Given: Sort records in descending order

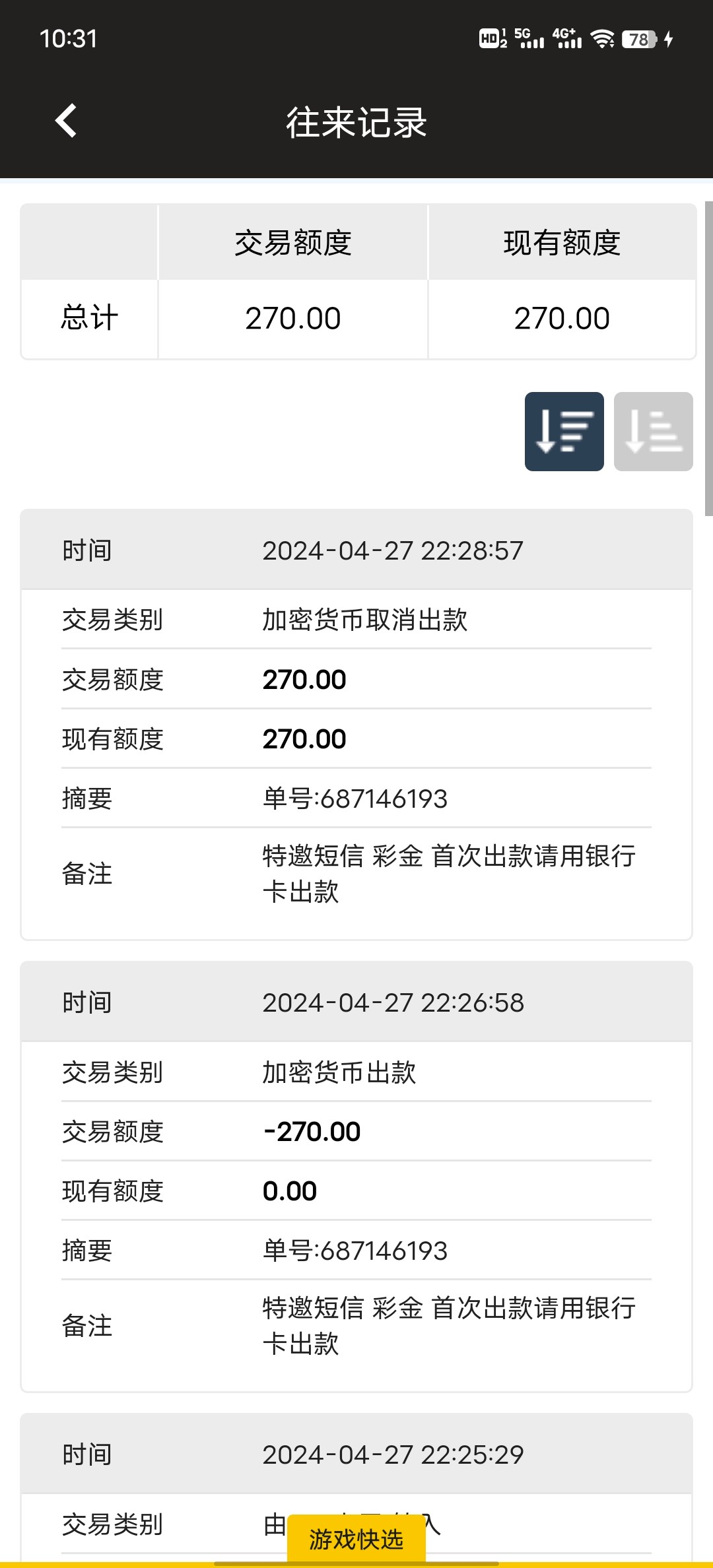Looking at the screenshot, I should (x=564, y=432).
